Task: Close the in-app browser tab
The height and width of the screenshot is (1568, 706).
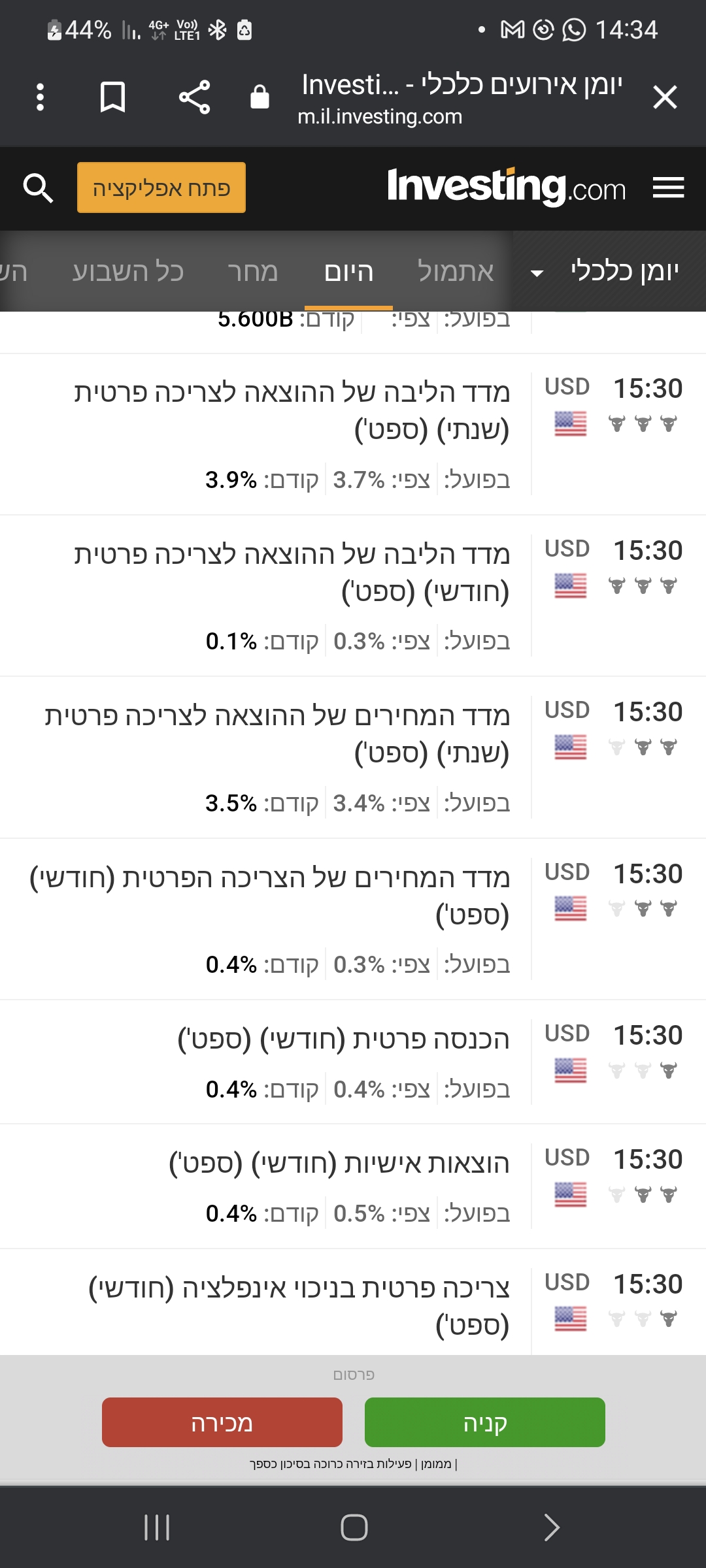Action: 665,98
